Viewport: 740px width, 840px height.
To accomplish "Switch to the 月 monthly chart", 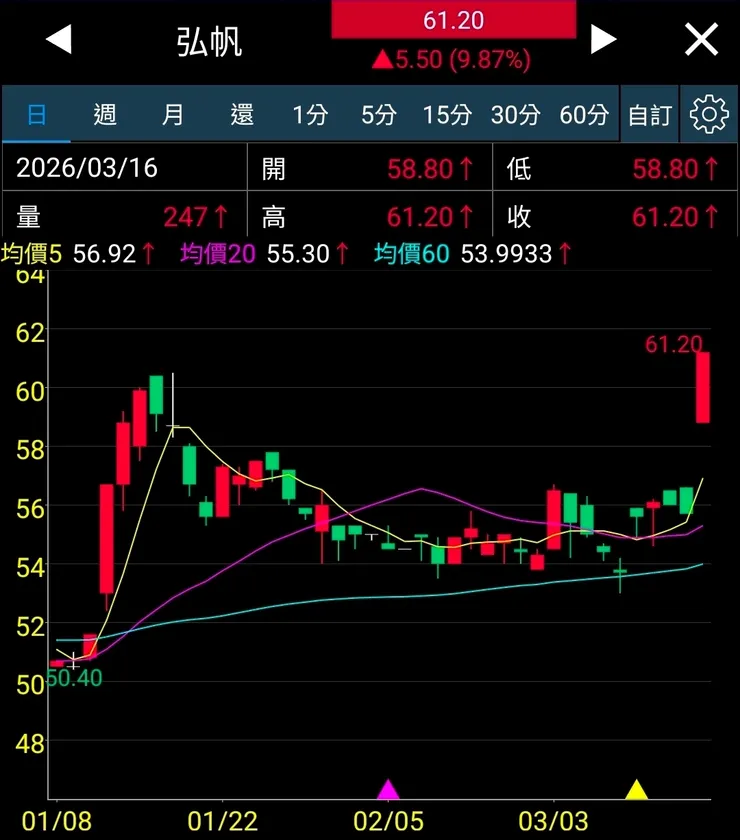I will point(173,115).
